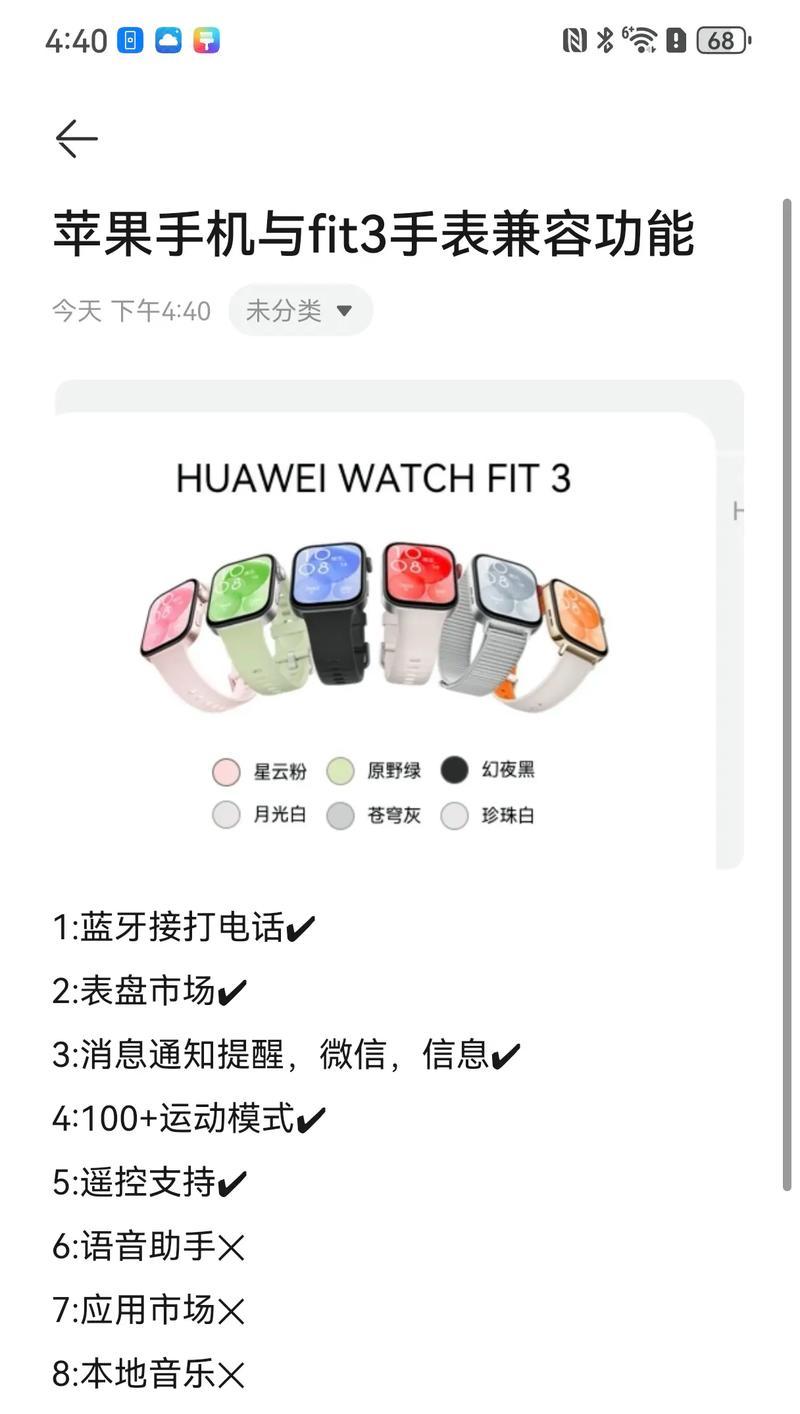Tap the note title to edit it

373,233
